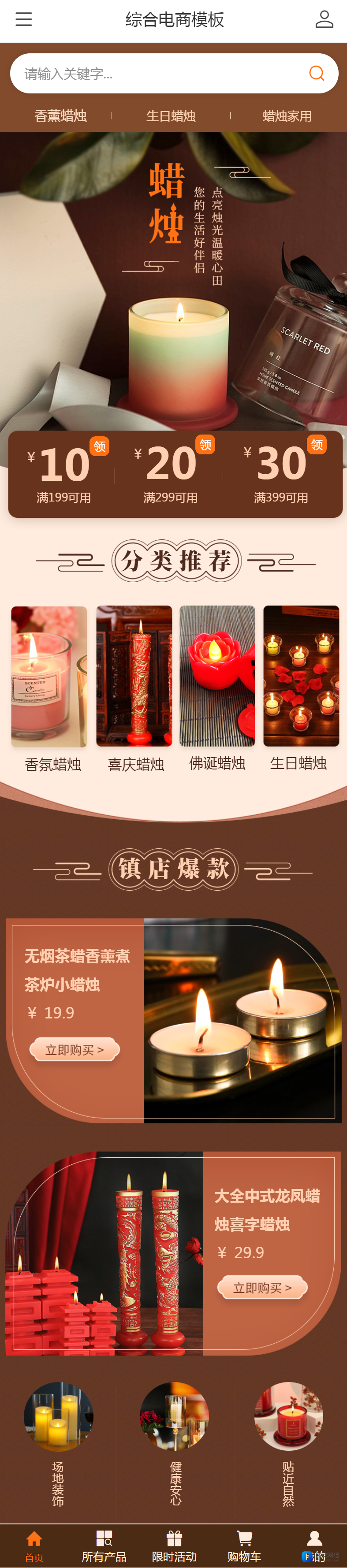This screenshot has width=347, height=1568.
Task: Claim the ¥20 coupon
Action: coord(205,444)
